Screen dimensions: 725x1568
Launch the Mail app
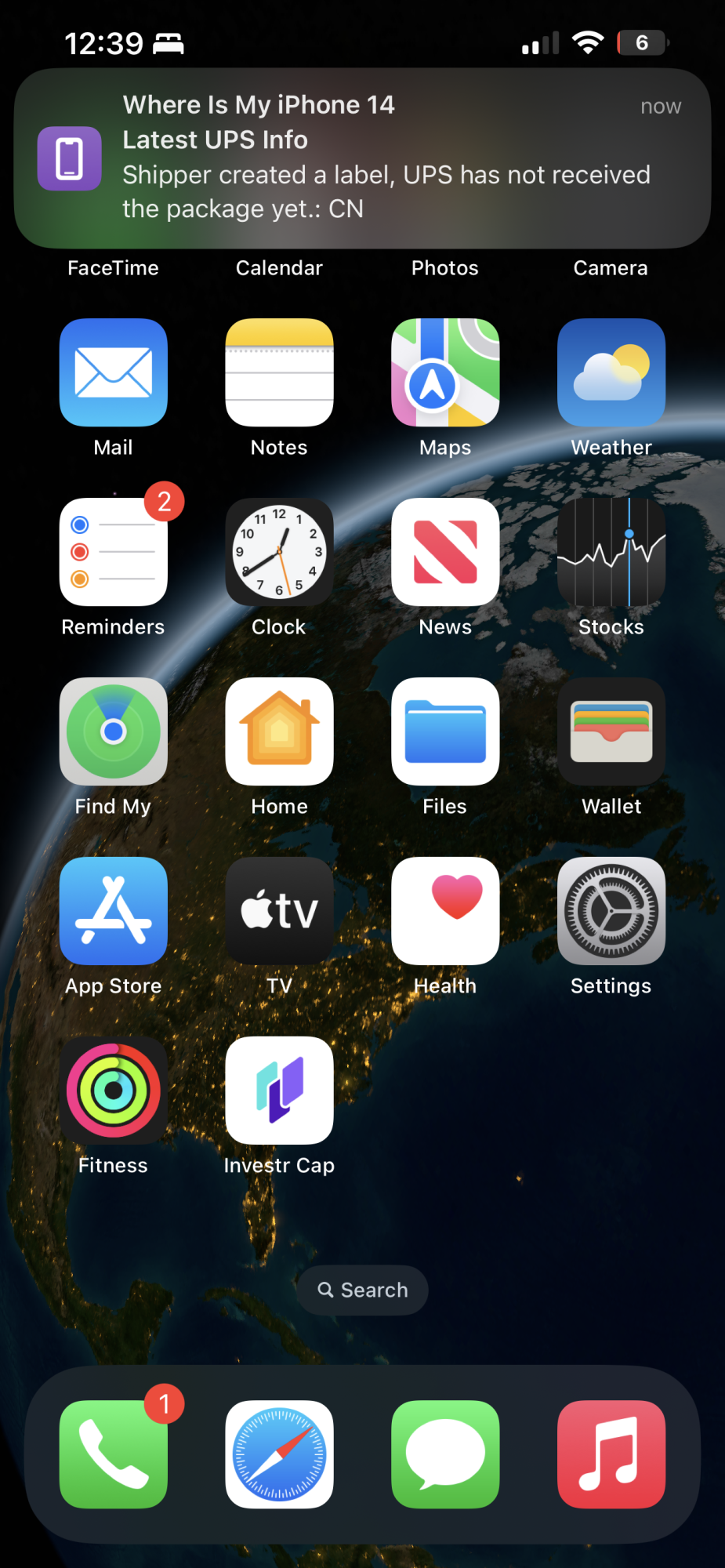(x=114, y=372)
